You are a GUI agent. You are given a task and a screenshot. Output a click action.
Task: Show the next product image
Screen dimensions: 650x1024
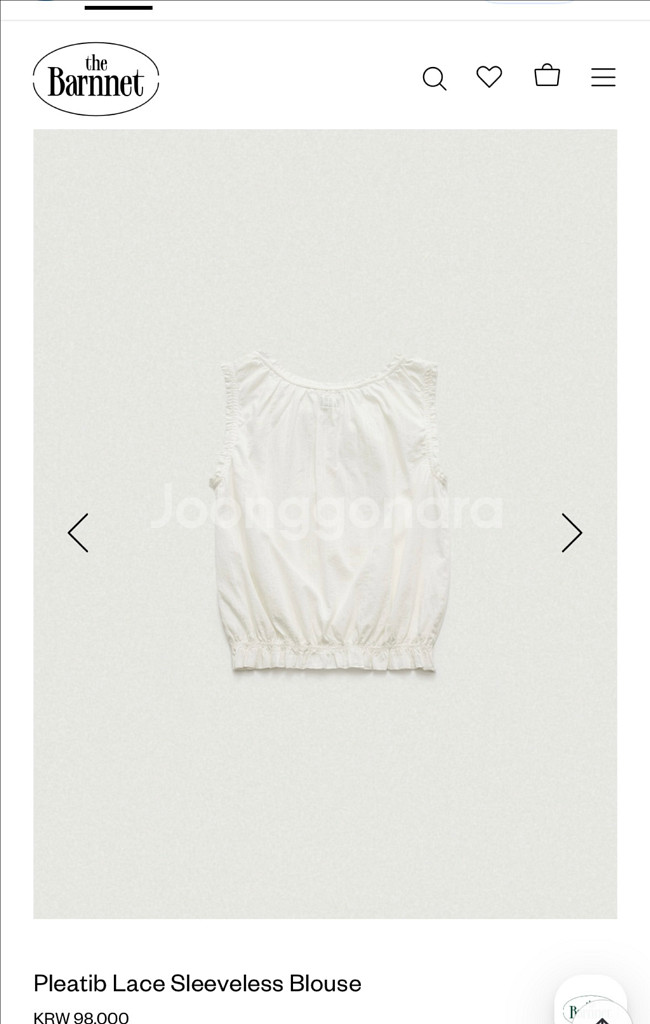pyautogui.click(x=571, y=533)
